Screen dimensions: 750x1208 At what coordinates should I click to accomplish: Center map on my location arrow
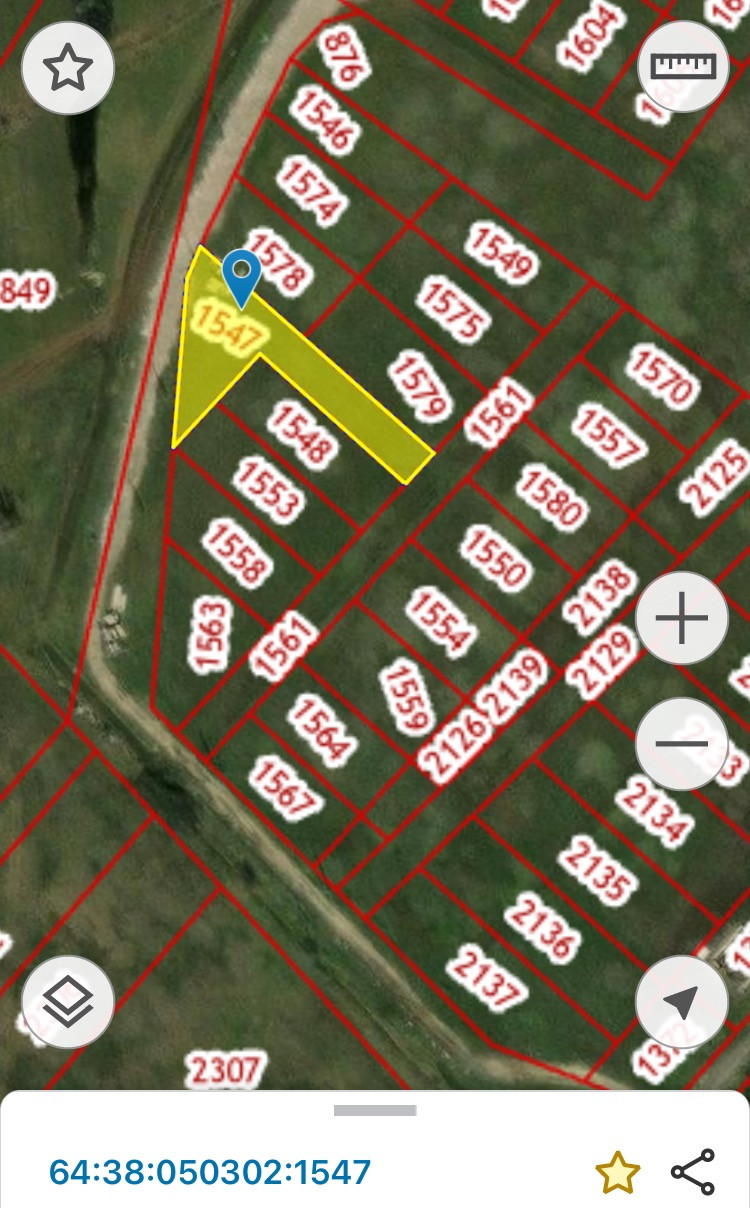click(x=682, y=1002)
